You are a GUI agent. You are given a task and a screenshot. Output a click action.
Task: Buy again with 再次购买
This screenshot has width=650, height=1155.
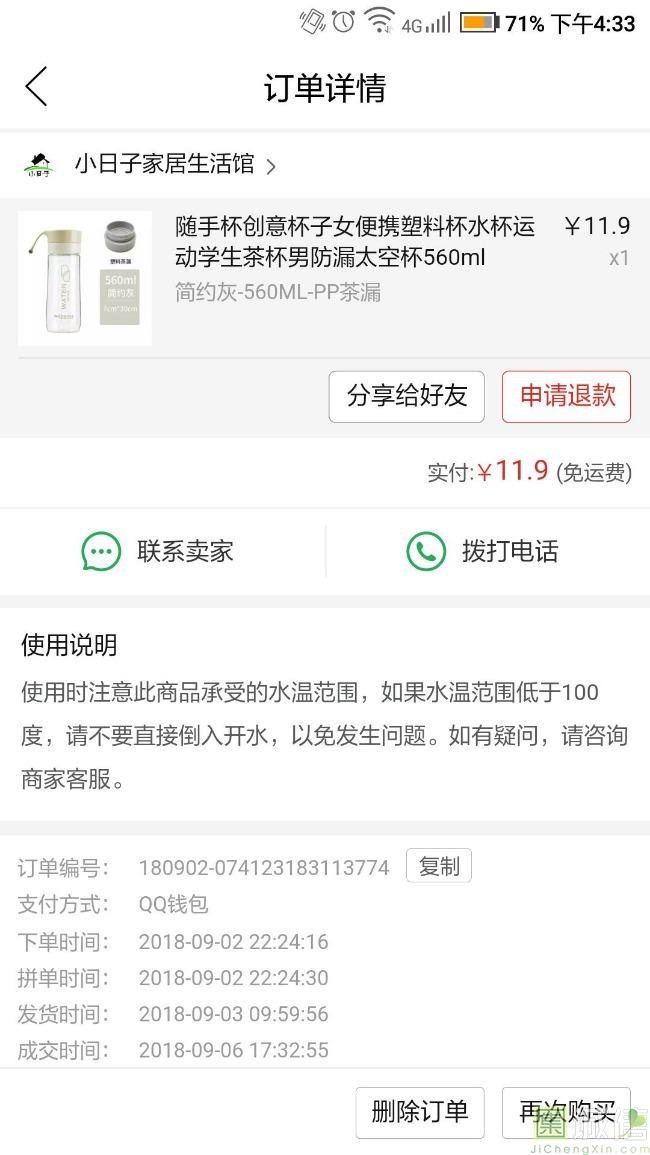566,1112
